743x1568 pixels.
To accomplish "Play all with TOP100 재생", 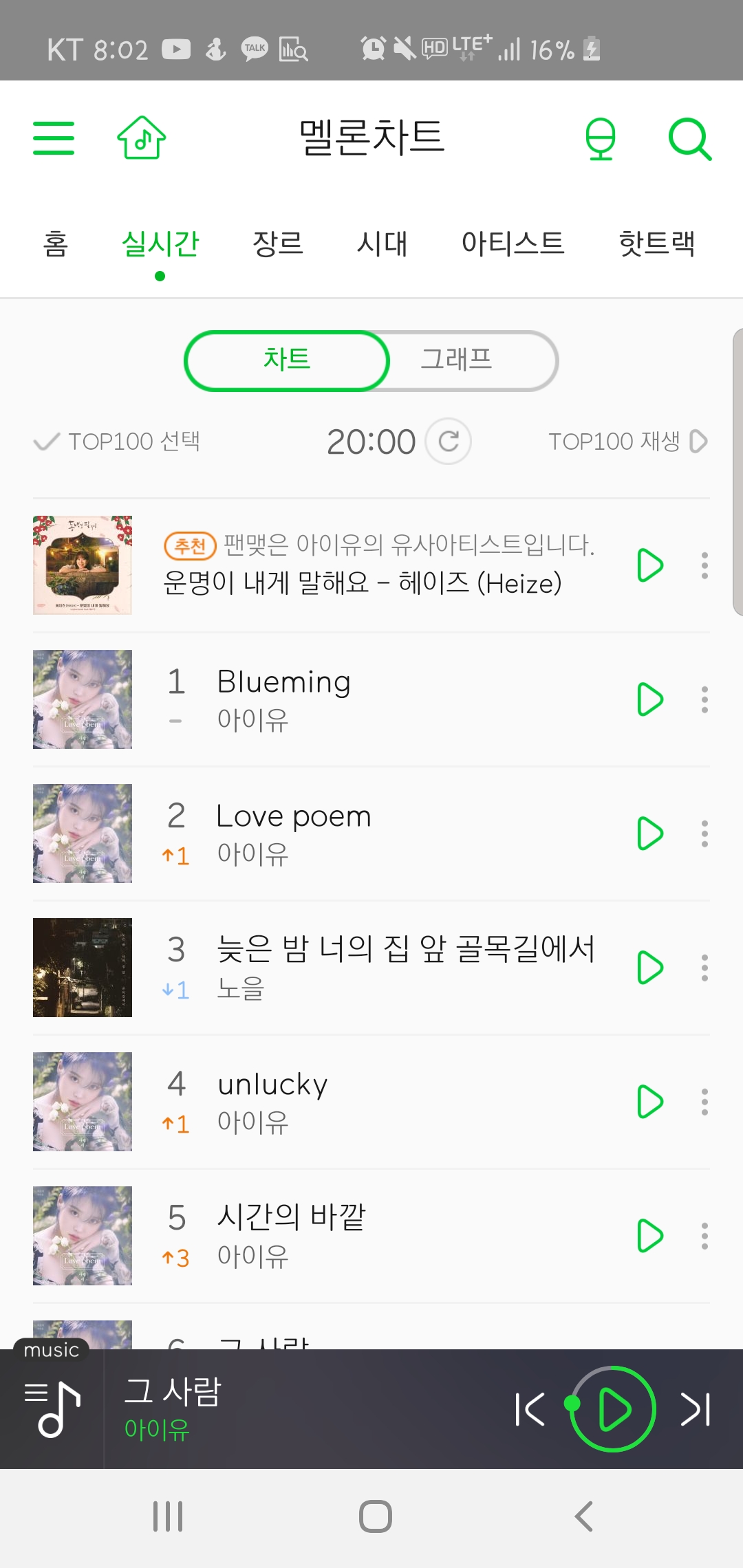I will pos(627,442).
